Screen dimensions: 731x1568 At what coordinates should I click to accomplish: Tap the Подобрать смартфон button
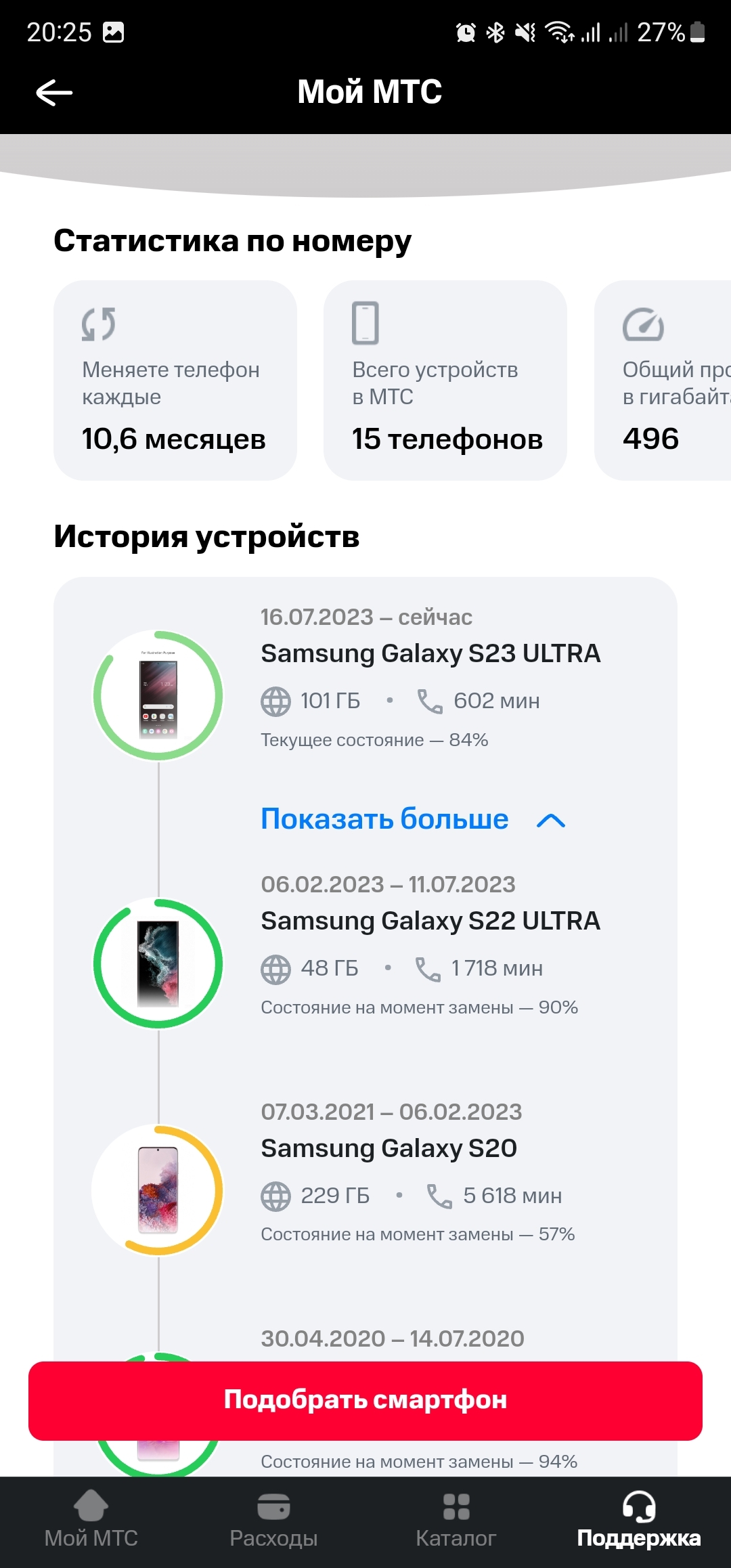pyautogui.click(x=365, y=1400)
